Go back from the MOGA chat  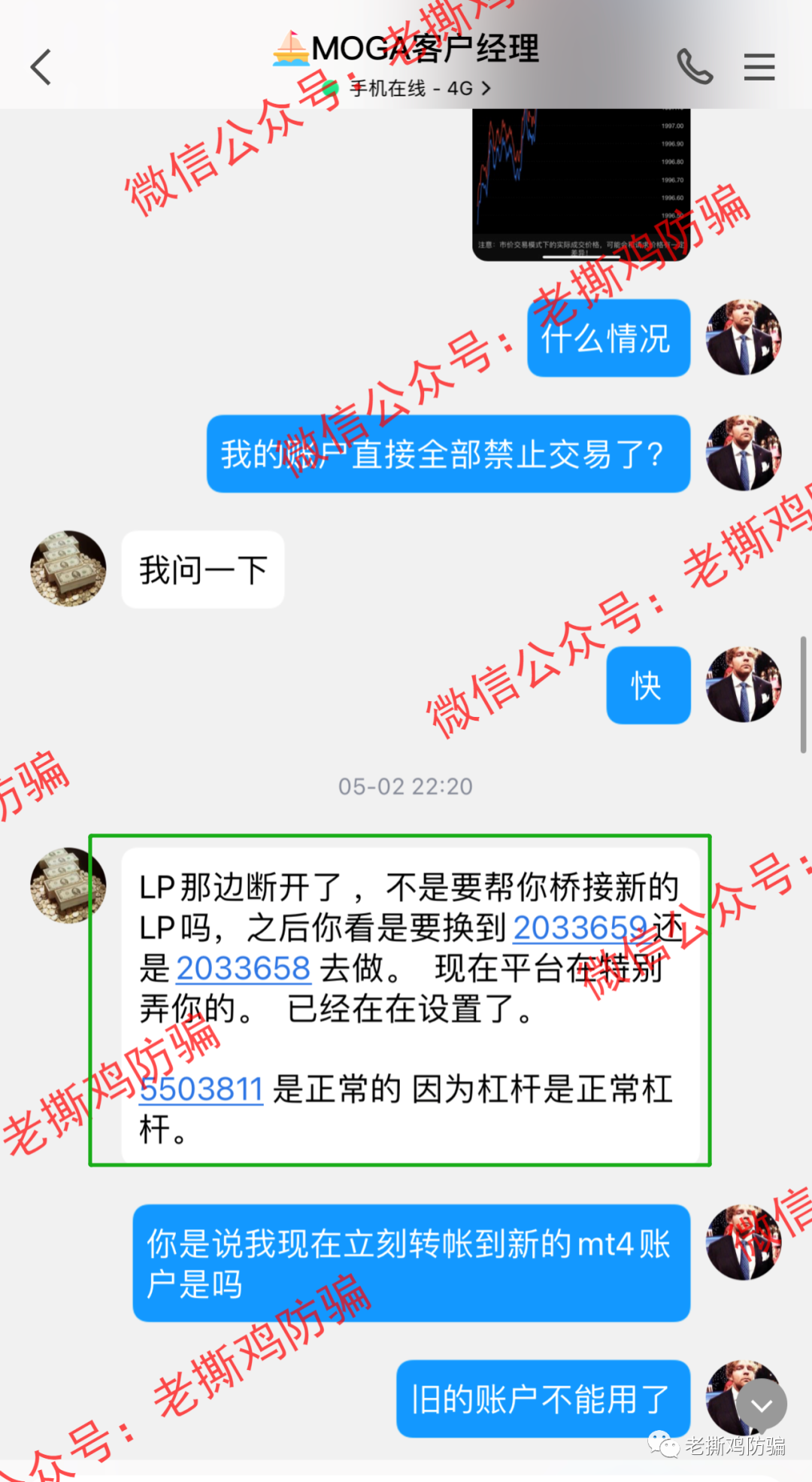[41, 67]
